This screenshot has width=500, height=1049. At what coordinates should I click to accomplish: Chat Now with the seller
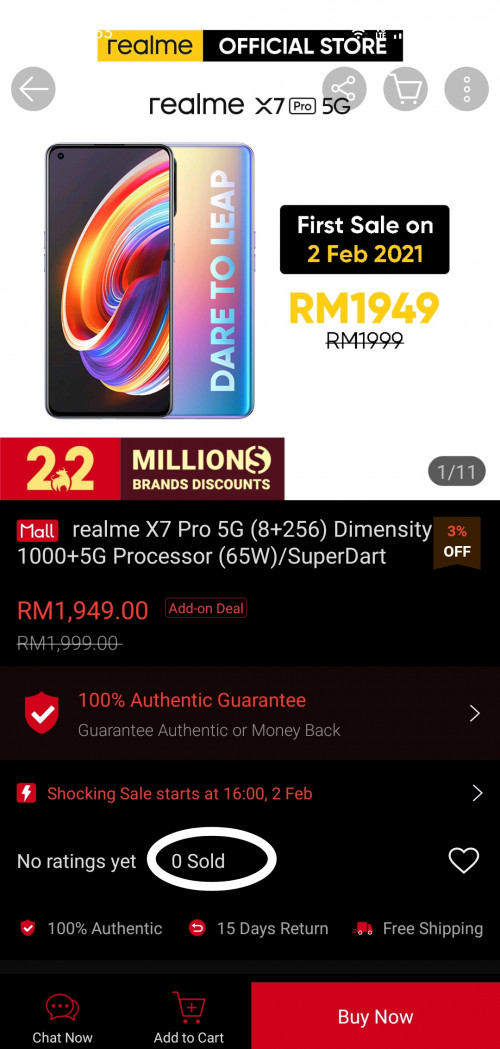62,1018
